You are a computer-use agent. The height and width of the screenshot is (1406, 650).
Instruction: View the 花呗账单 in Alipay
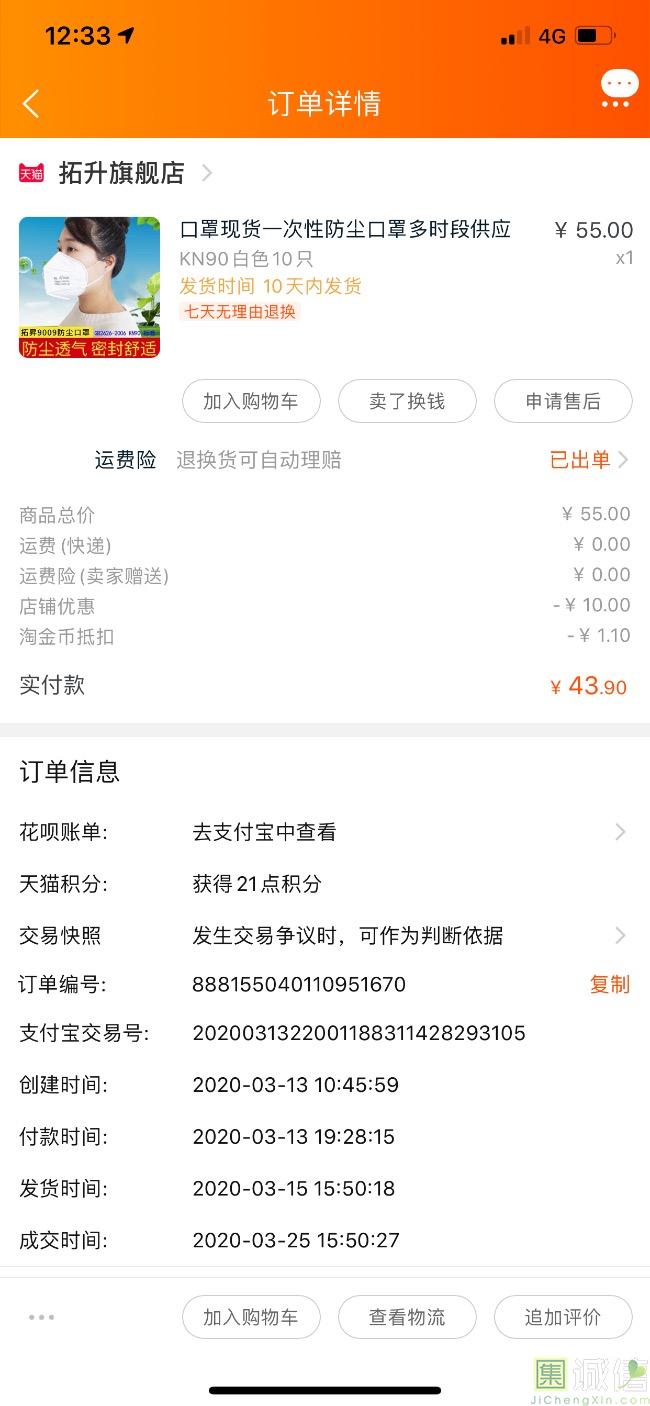coord(405,832)
